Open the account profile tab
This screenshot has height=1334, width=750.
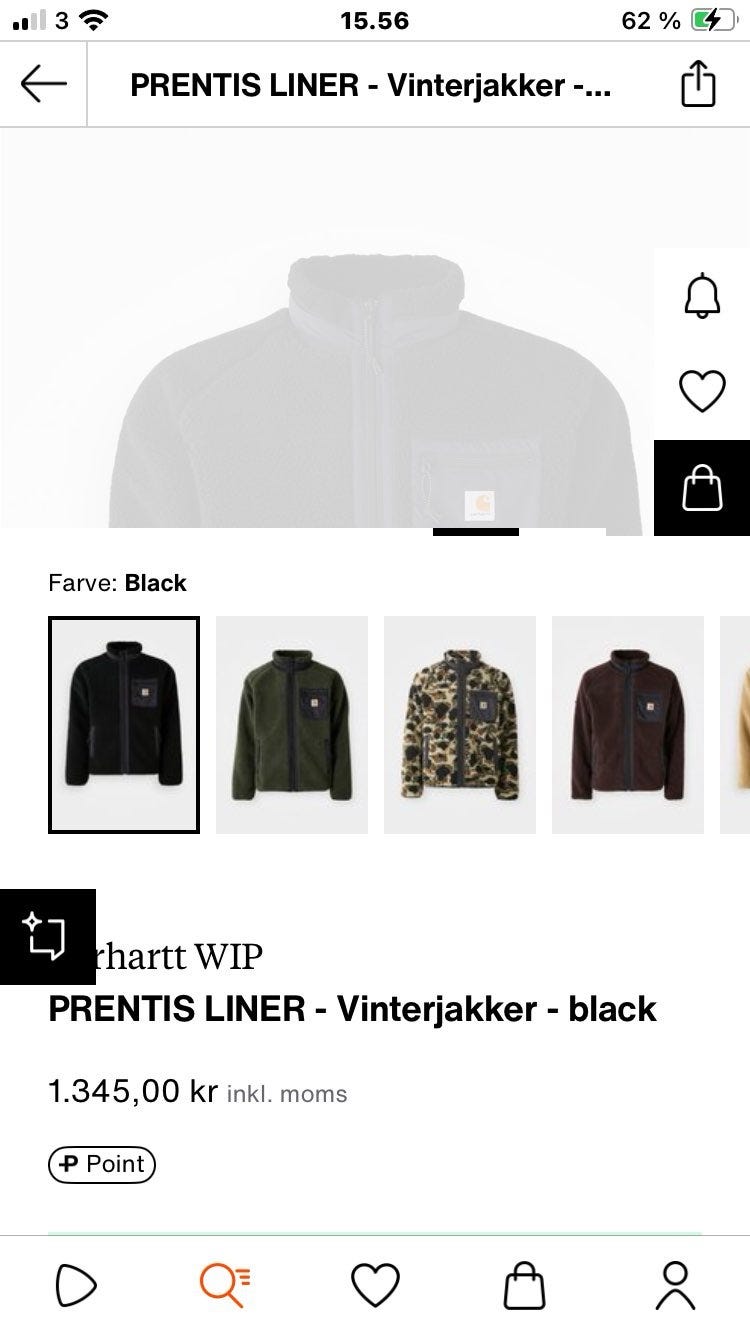pyautogui.click(x=675, y=1285)
